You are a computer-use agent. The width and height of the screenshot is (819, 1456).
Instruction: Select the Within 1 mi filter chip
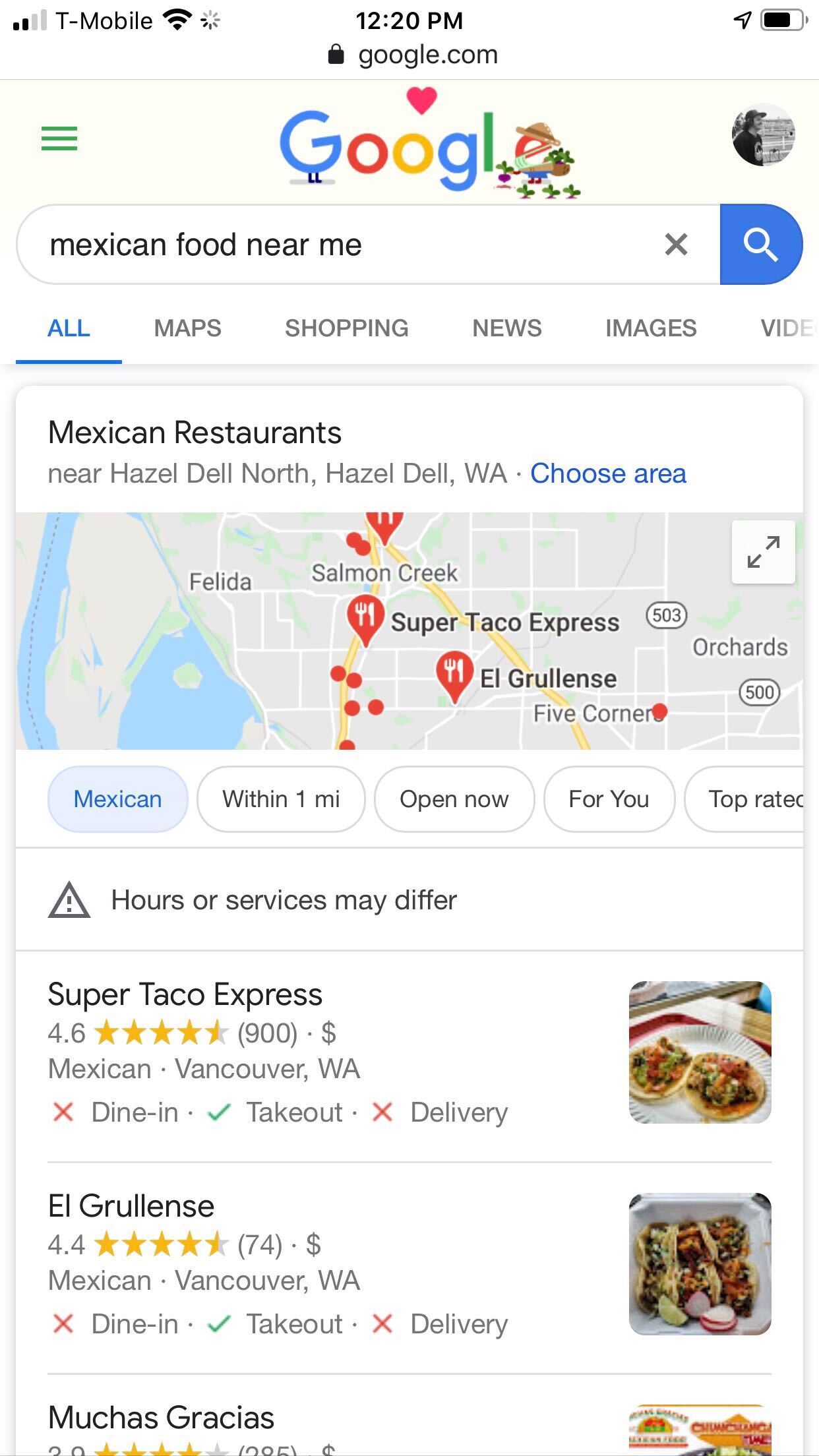coord(281,799)
